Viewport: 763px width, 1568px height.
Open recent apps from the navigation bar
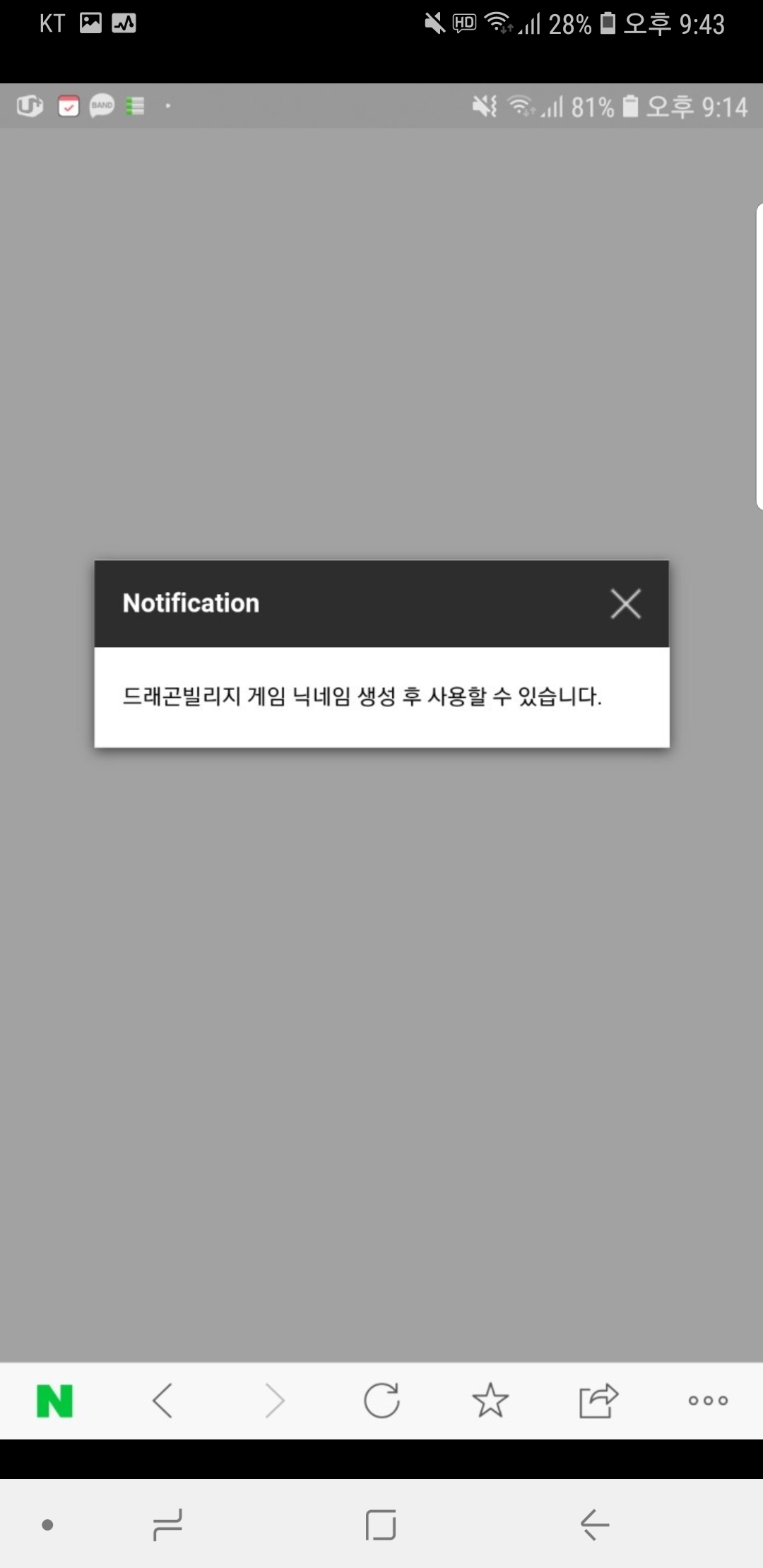pos(167,1524)
